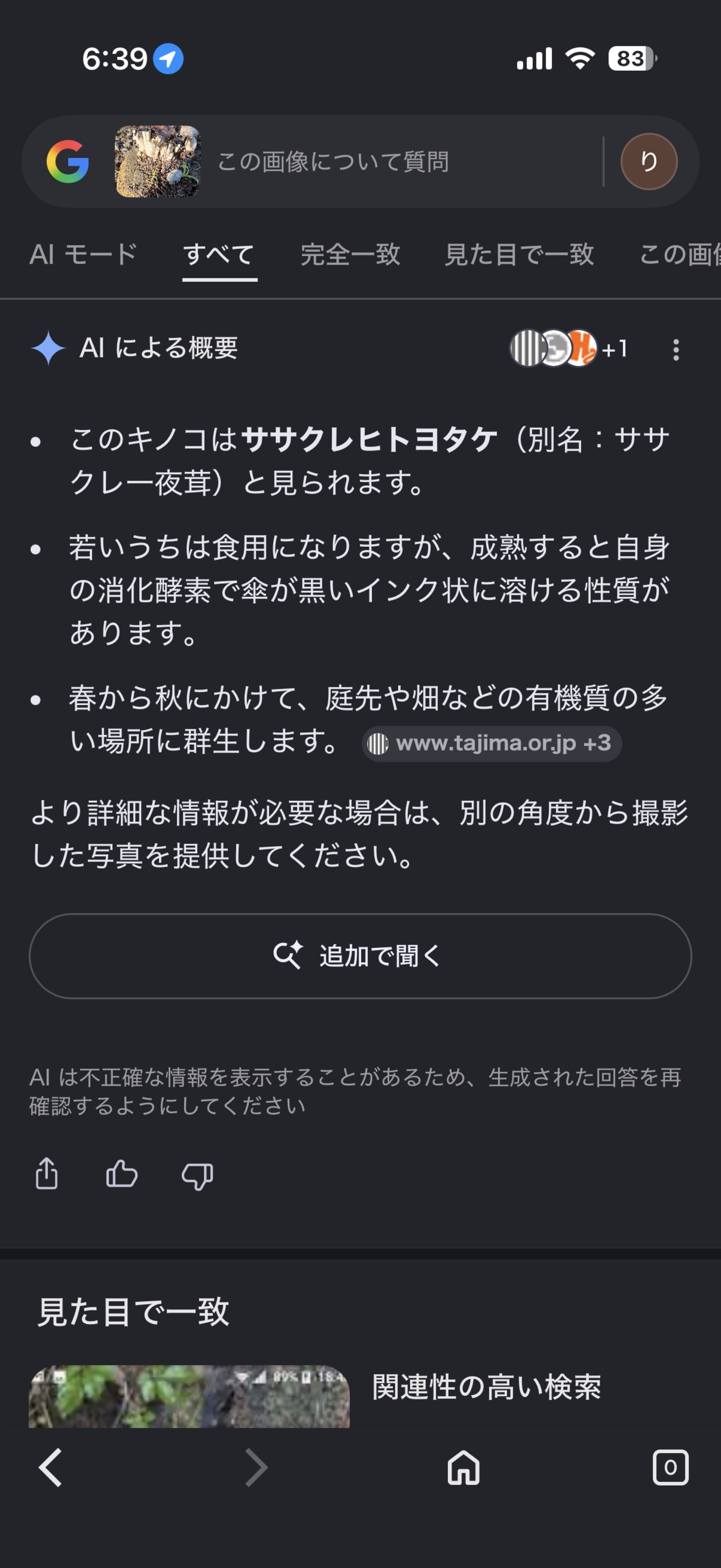Give thumbs up to the AI overview
The height and width of the screenshot is (1568, 721).
coord(122,1174)
